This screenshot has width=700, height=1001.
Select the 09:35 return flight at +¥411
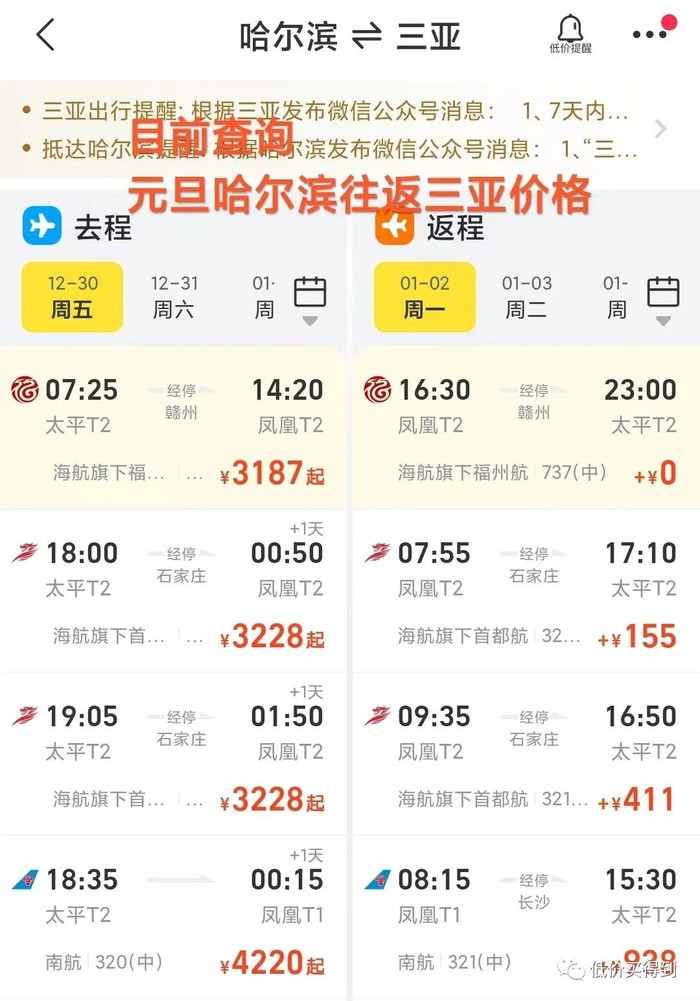click(x=526, y=756)
